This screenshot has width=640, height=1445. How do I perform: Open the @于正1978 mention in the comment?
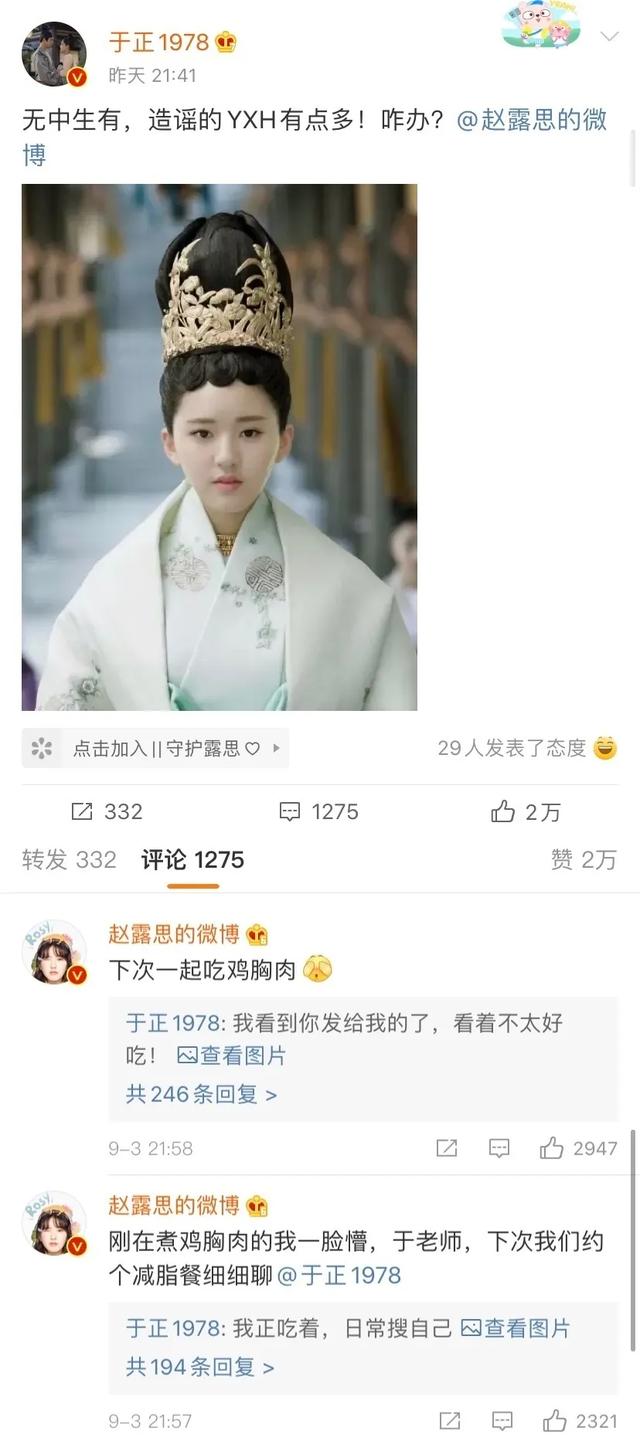point(338,1275)
